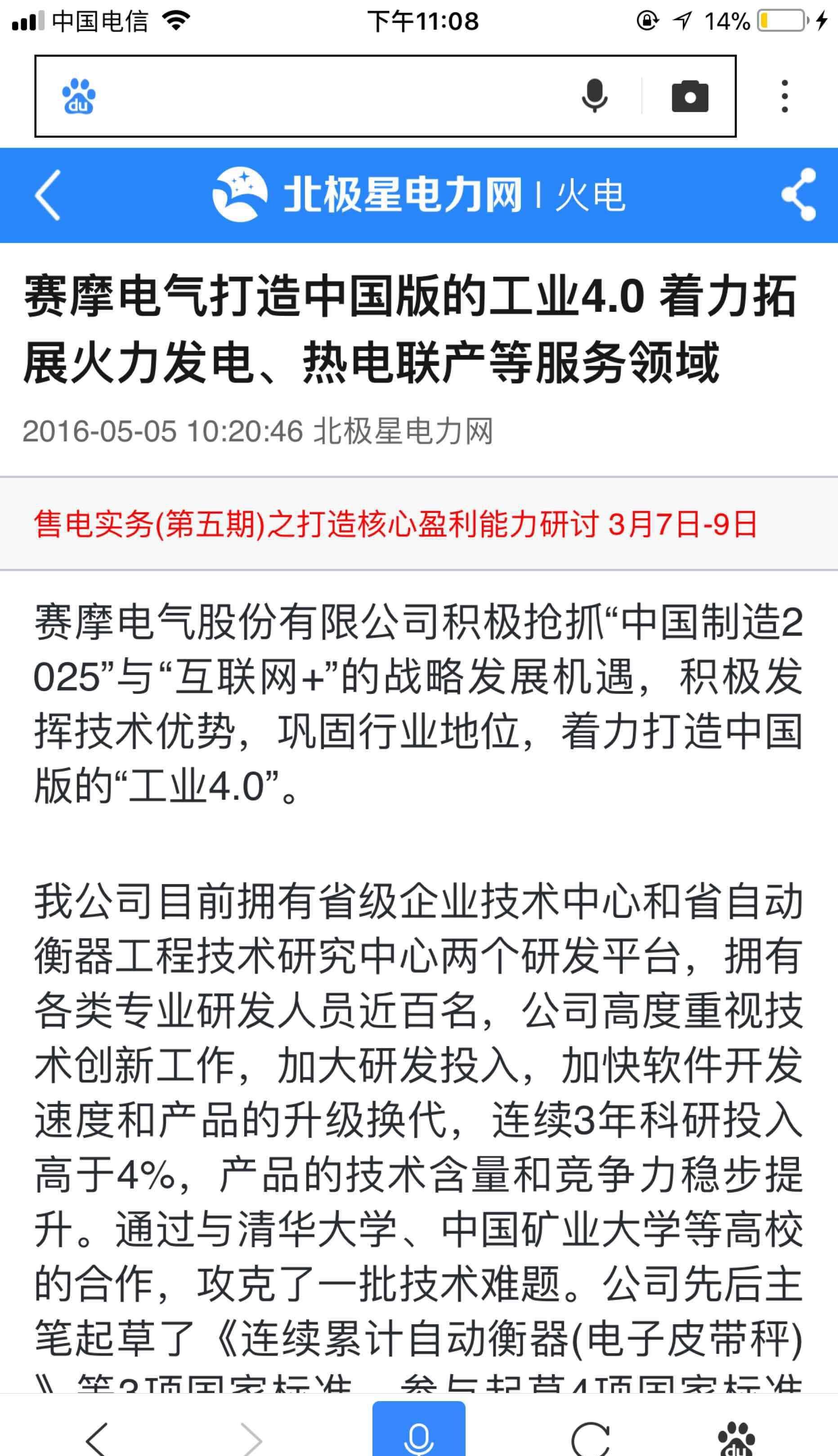838x1456 pixels.
Task: Reload the page
Action: (590, 1438)
